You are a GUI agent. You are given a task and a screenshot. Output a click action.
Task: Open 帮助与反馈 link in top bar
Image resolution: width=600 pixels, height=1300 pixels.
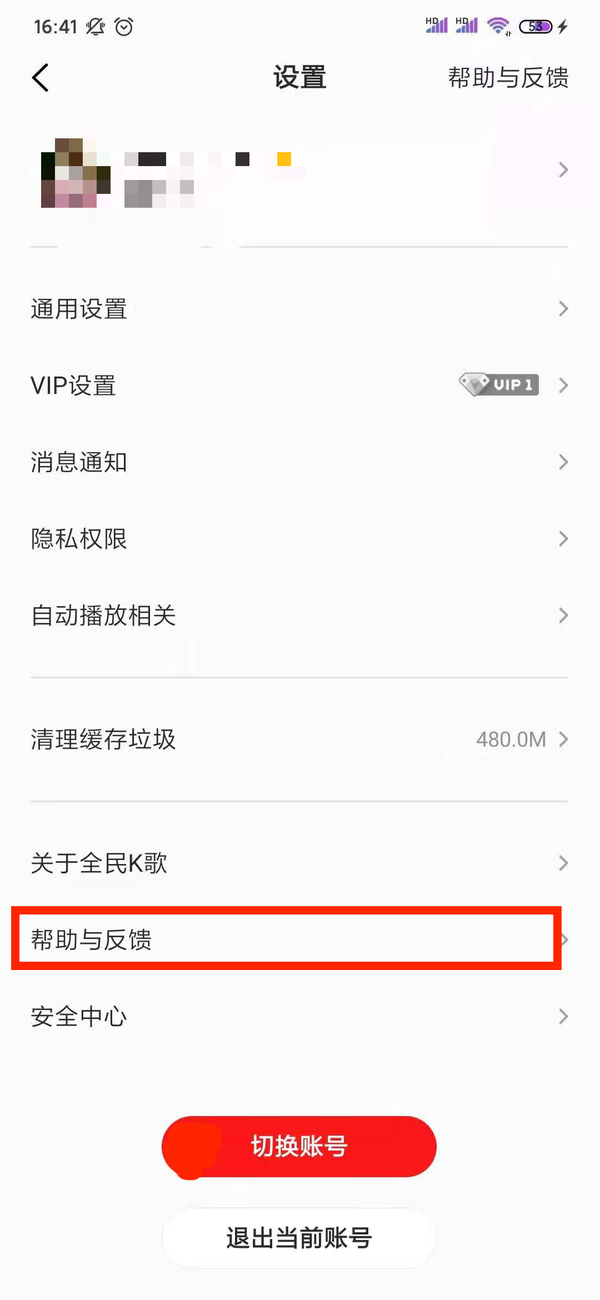click(x=508, y=78)
